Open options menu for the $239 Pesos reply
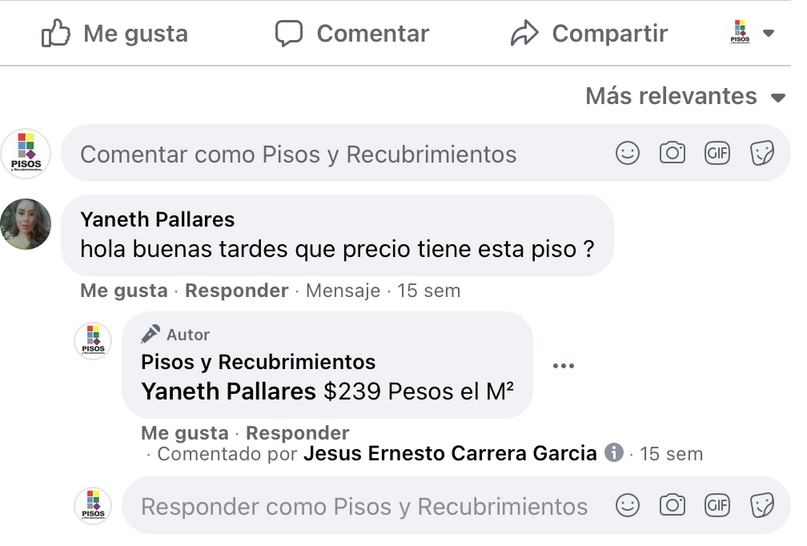Image resolution: width=807 pixels, height=546 pixels. point(564,366)
